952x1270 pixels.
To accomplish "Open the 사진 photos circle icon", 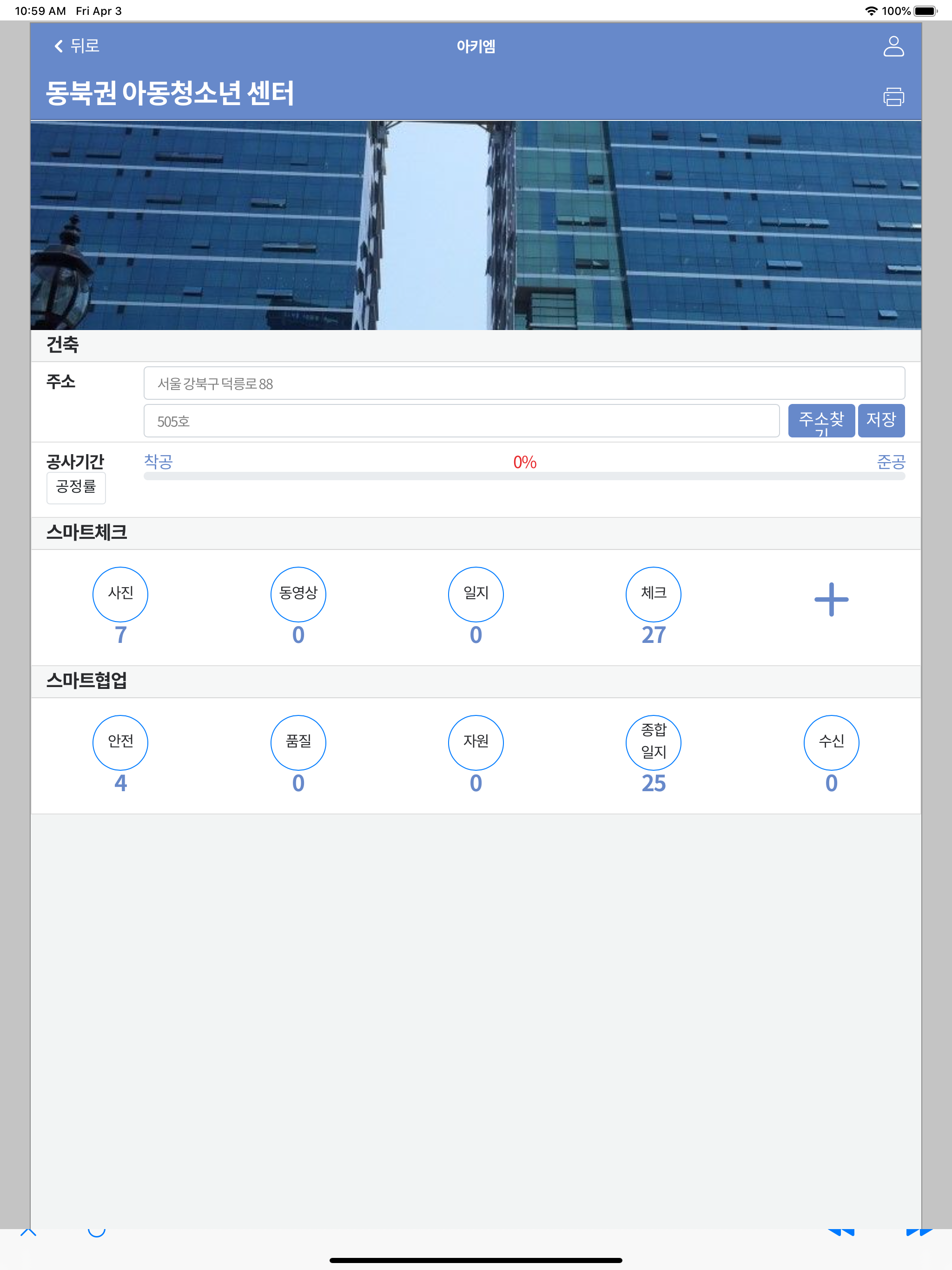I will pyautogui.click(x=120, y=594).
